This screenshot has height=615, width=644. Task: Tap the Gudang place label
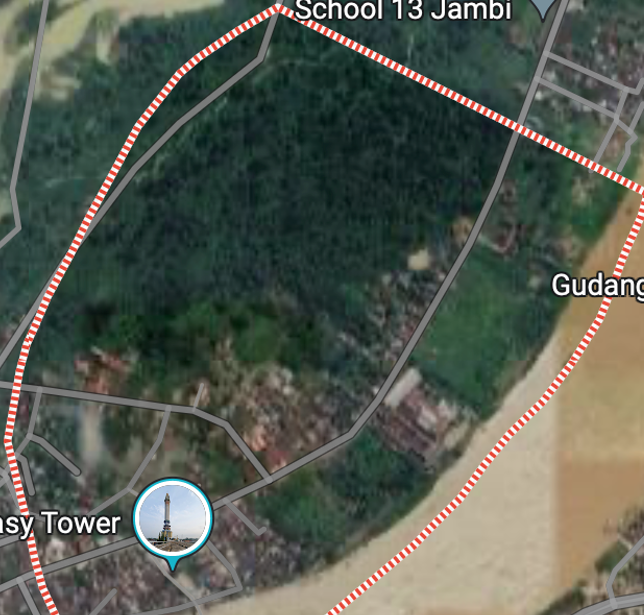point(598,286)
